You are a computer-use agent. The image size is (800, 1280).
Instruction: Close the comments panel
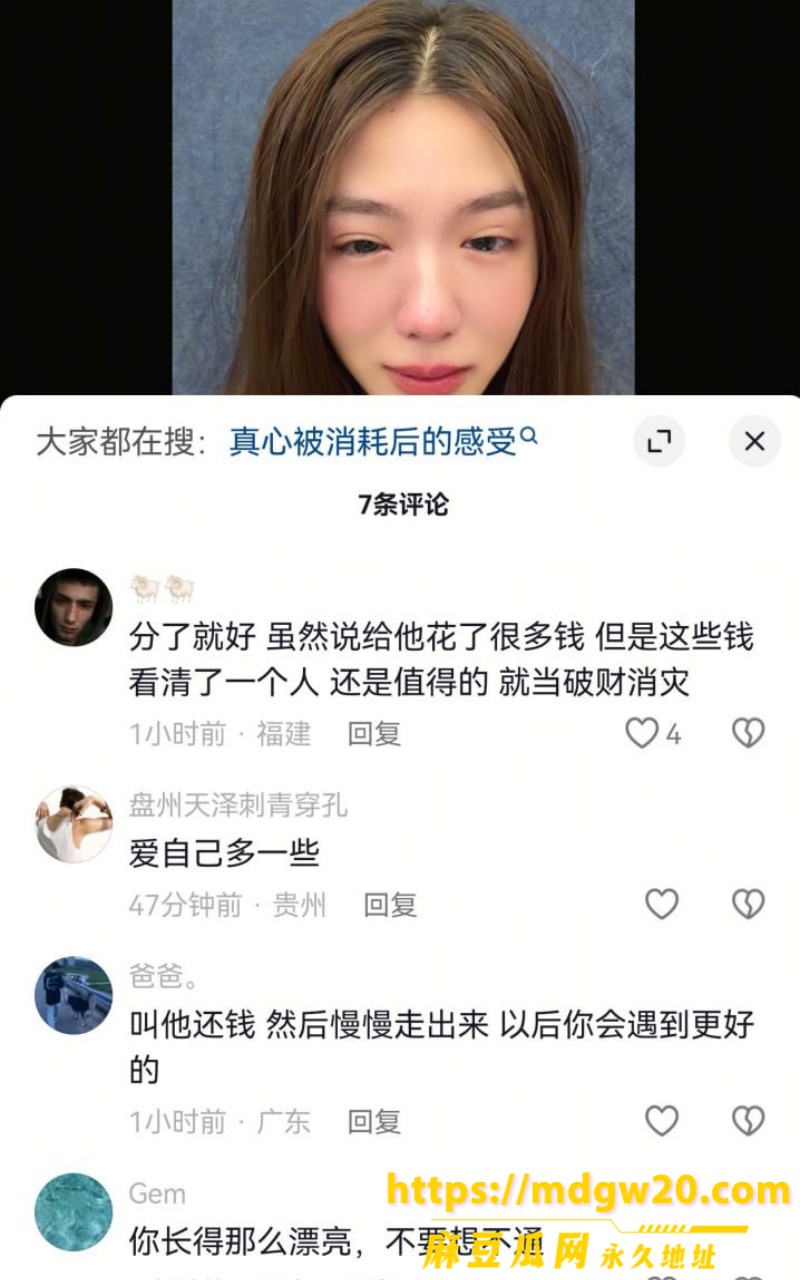pyautogui.click(x=754, y=441)
